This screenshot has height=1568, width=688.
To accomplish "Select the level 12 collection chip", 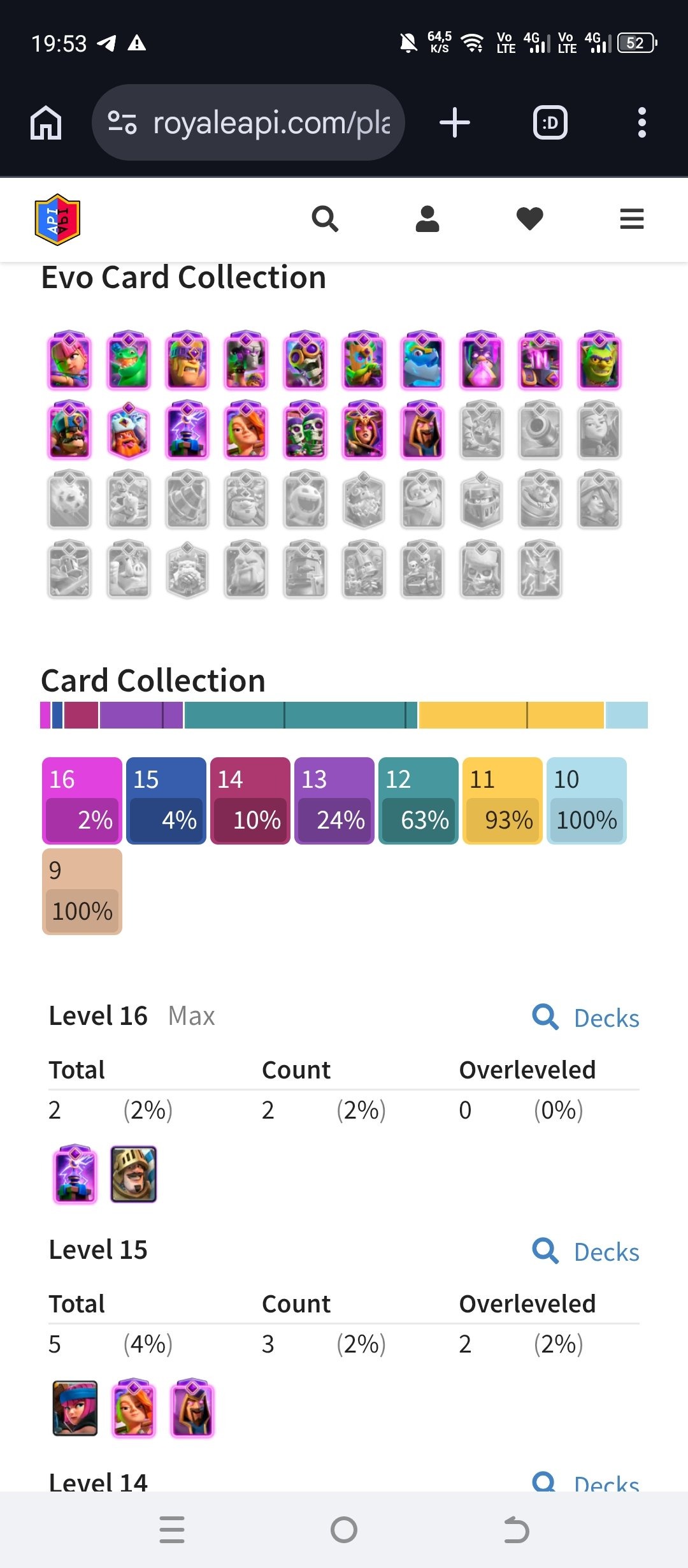I will tap(419, 801).
